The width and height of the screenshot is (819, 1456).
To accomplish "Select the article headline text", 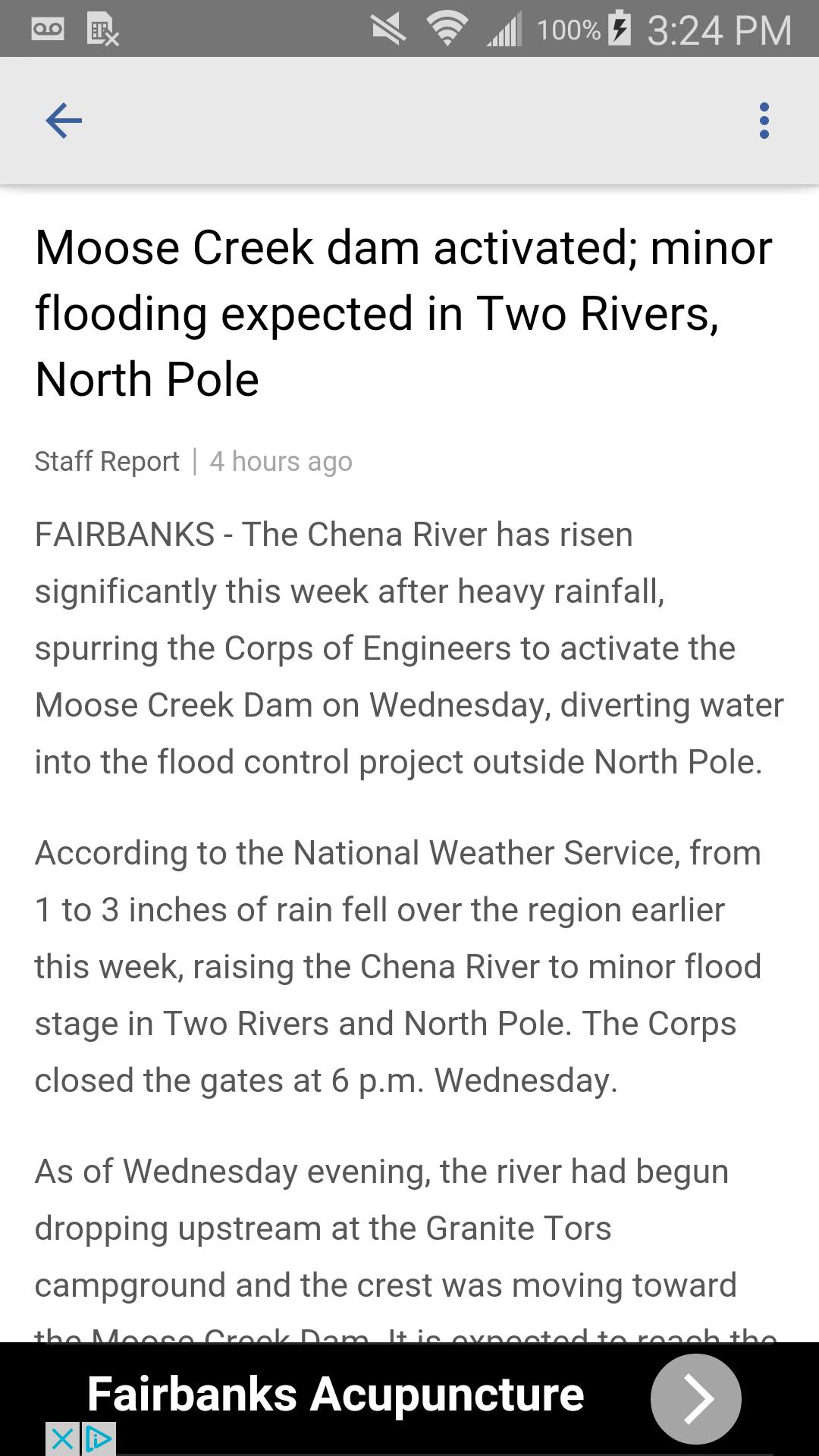I will 403,312.
